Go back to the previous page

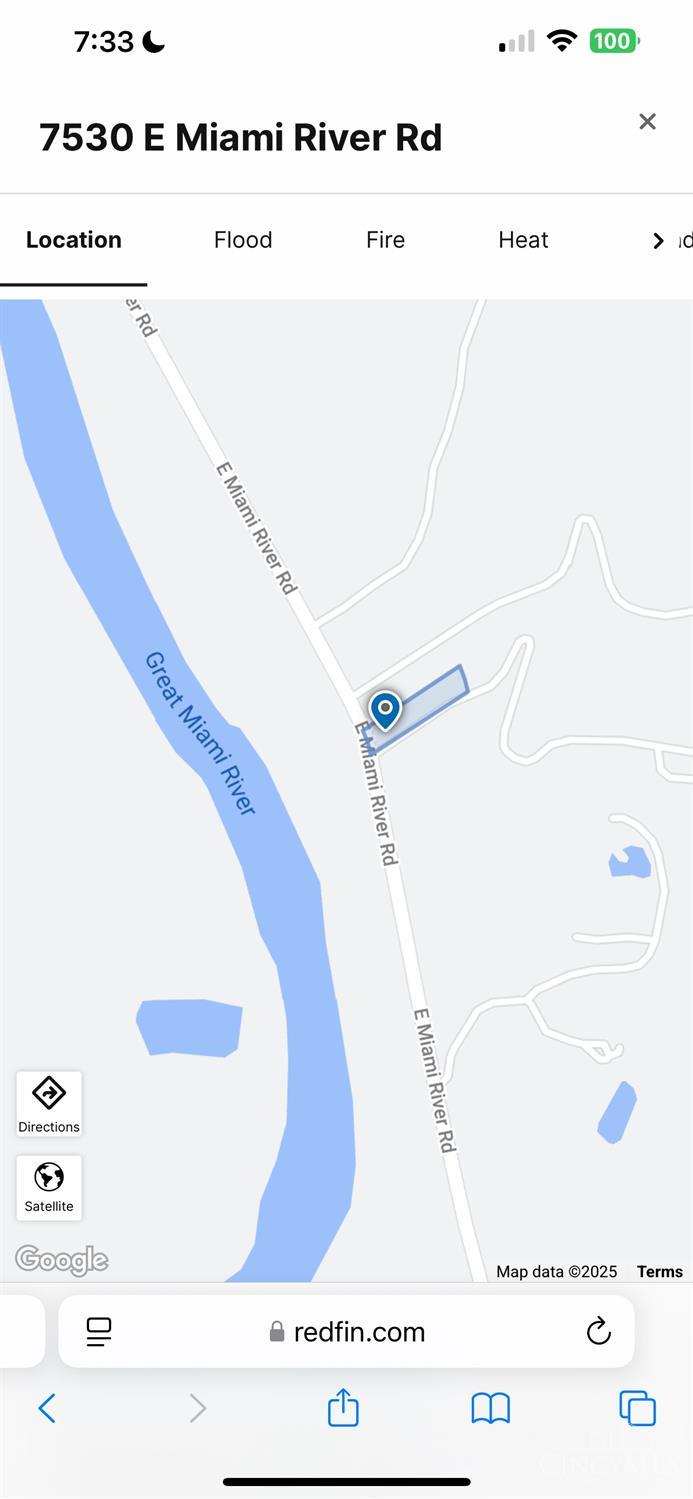(x=47, y=1408)
